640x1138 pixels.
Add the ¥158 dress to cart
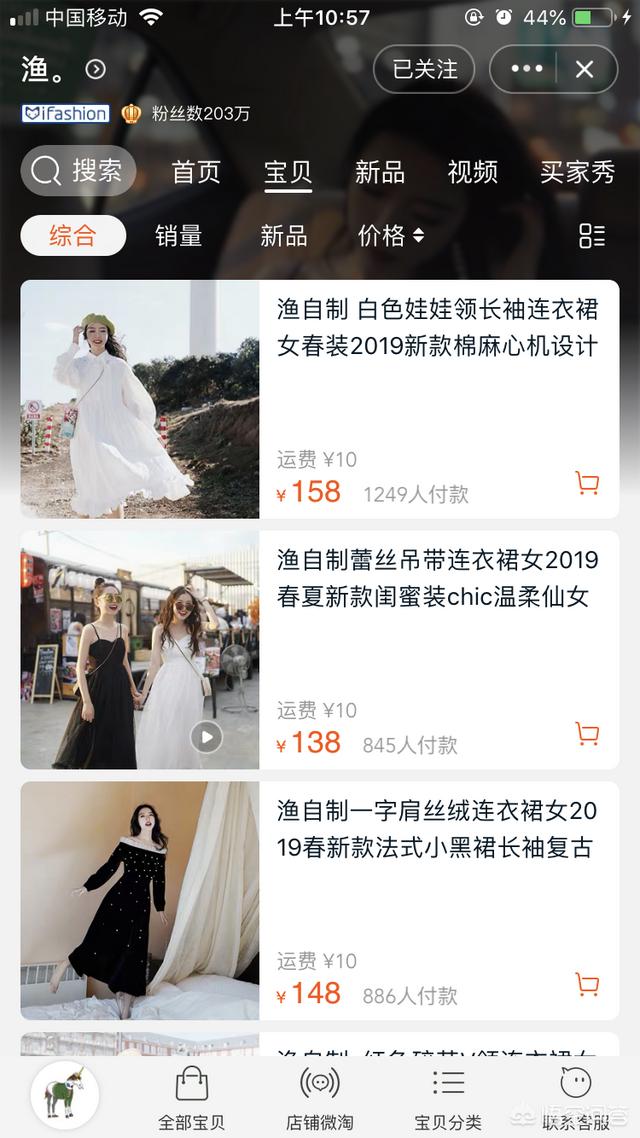588,484
